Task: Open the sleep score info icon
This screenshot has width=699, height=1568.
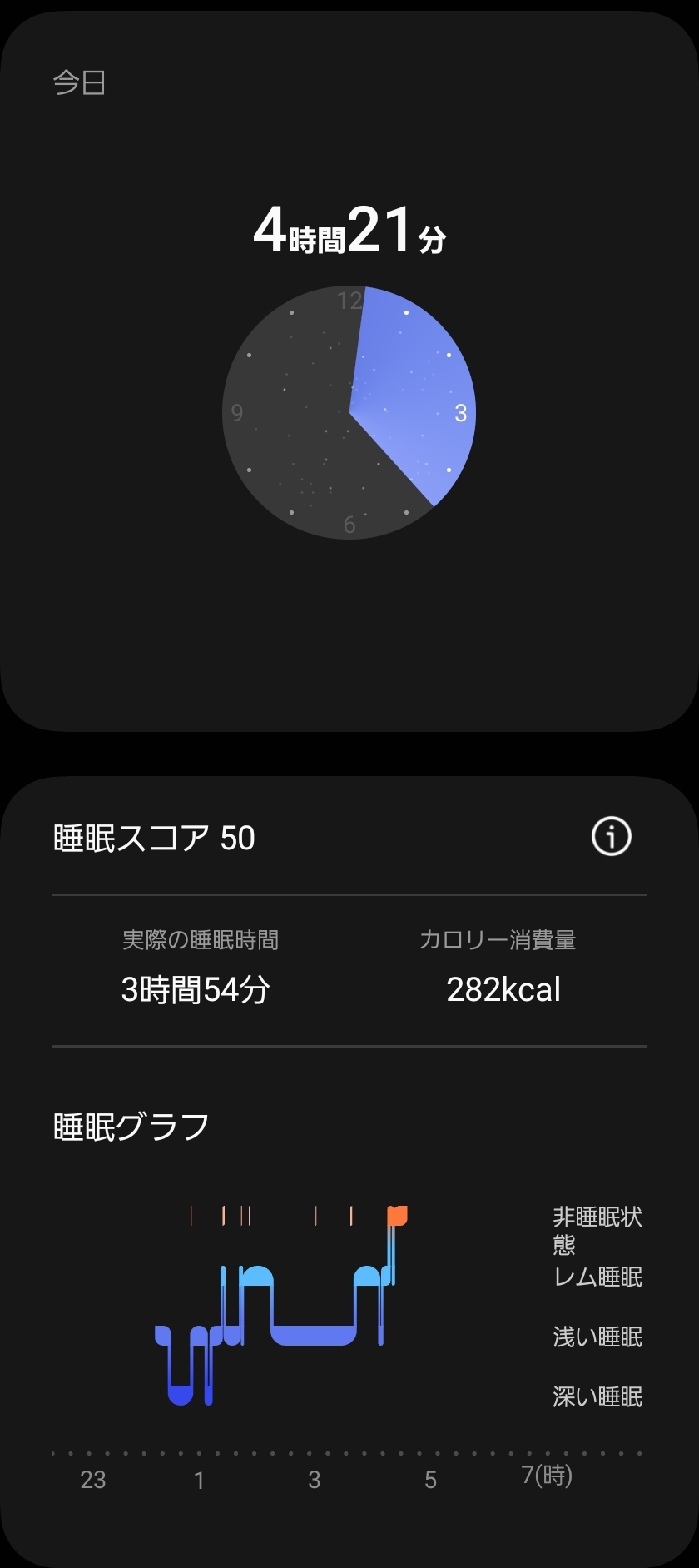Action: point(611,836)
